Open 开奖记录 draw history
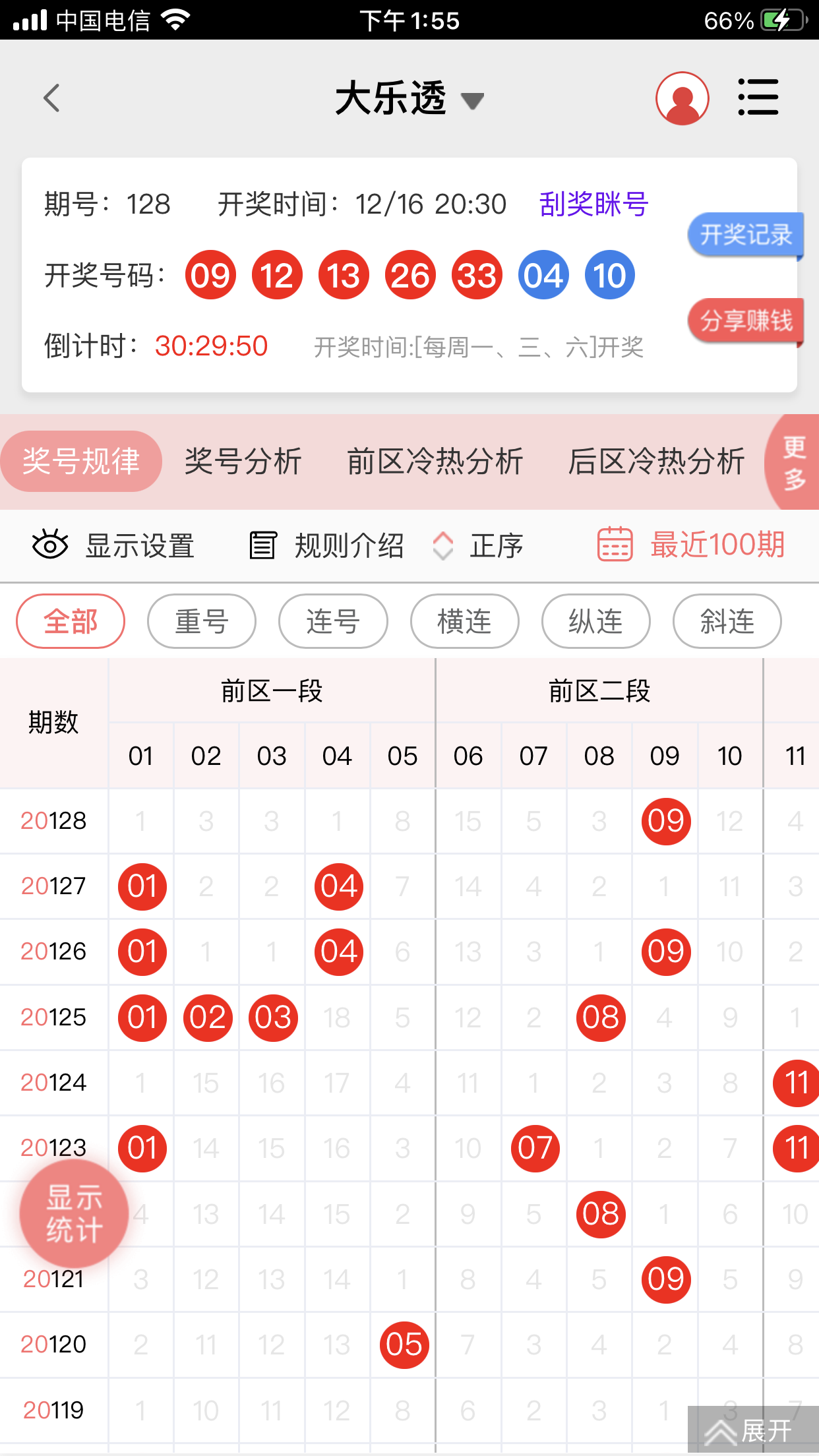This screenshot has height=1456, width=819. [746, 235]
